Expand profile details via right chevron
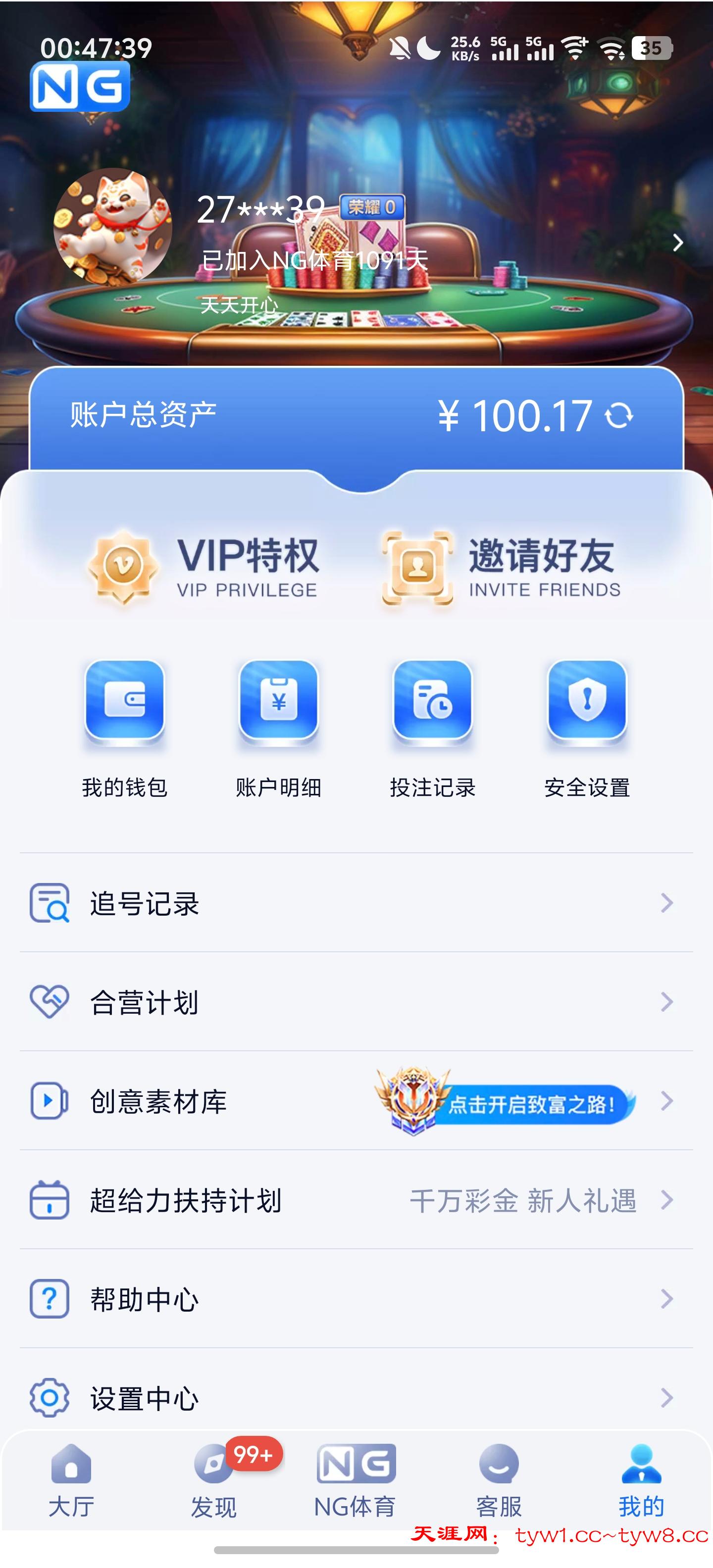 (x=679, y=242)
